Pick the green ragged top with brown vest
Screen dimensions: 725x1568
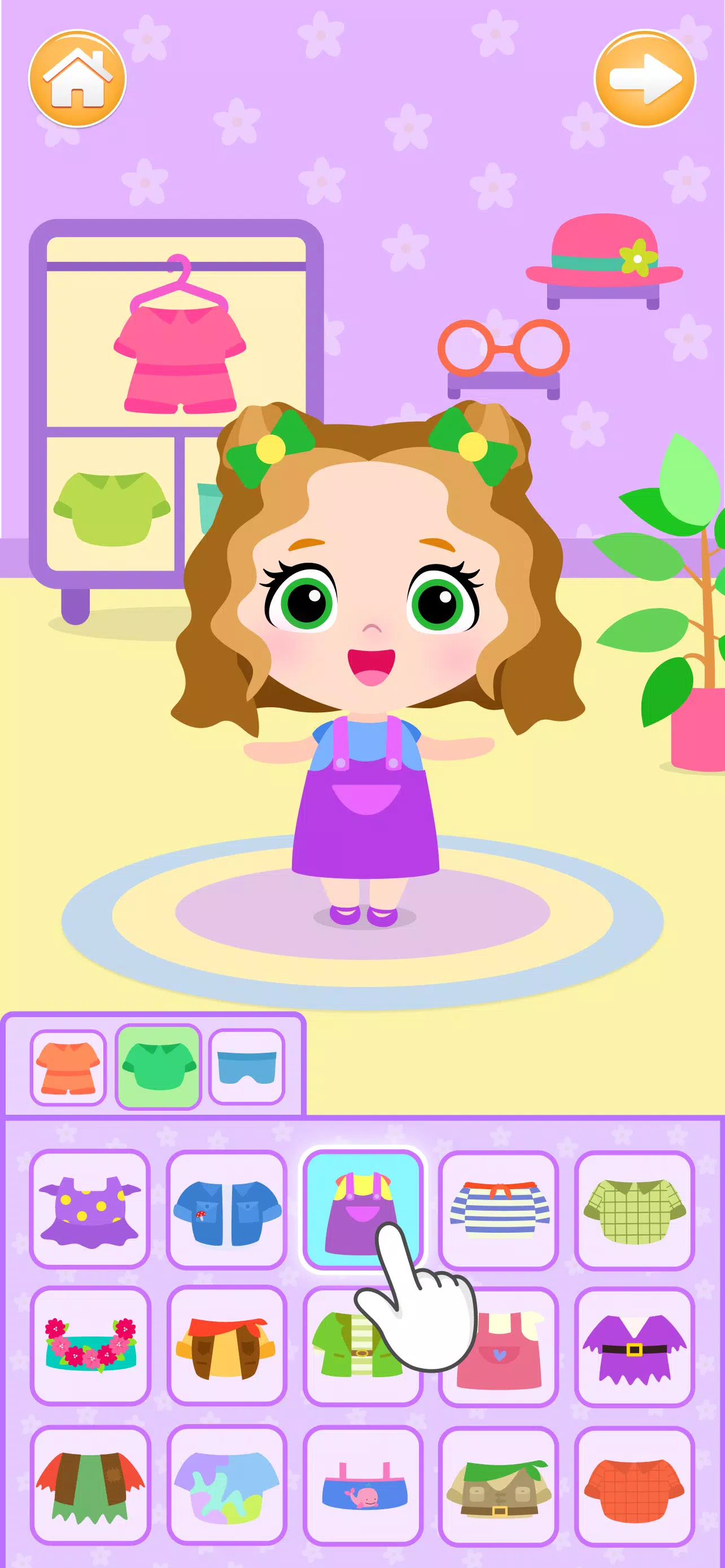[x=90, y=1485]
